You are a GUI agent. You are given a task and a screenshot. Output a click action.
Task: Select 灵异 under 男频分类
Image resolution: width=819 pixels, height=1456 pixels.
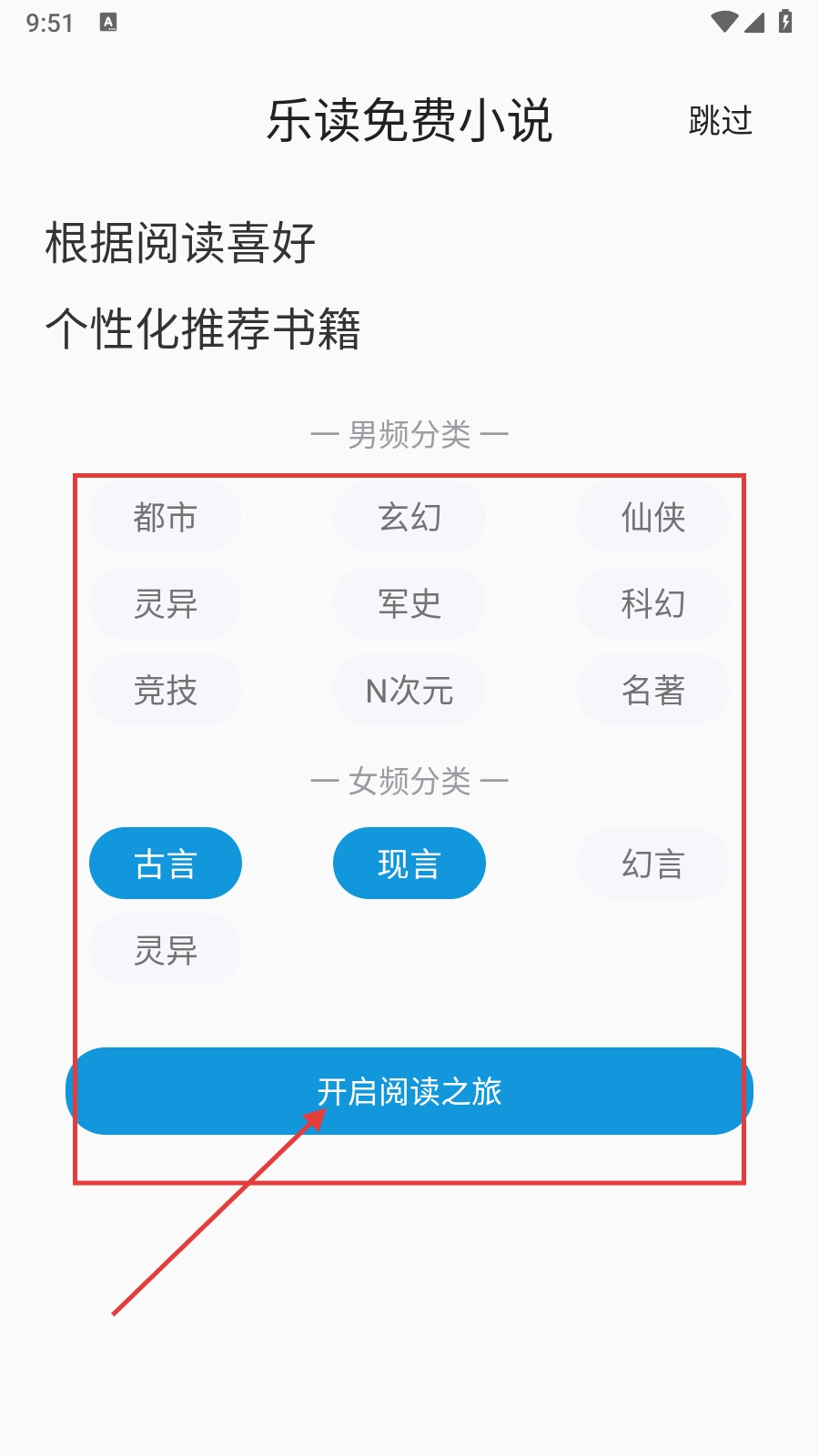[166, 603]
